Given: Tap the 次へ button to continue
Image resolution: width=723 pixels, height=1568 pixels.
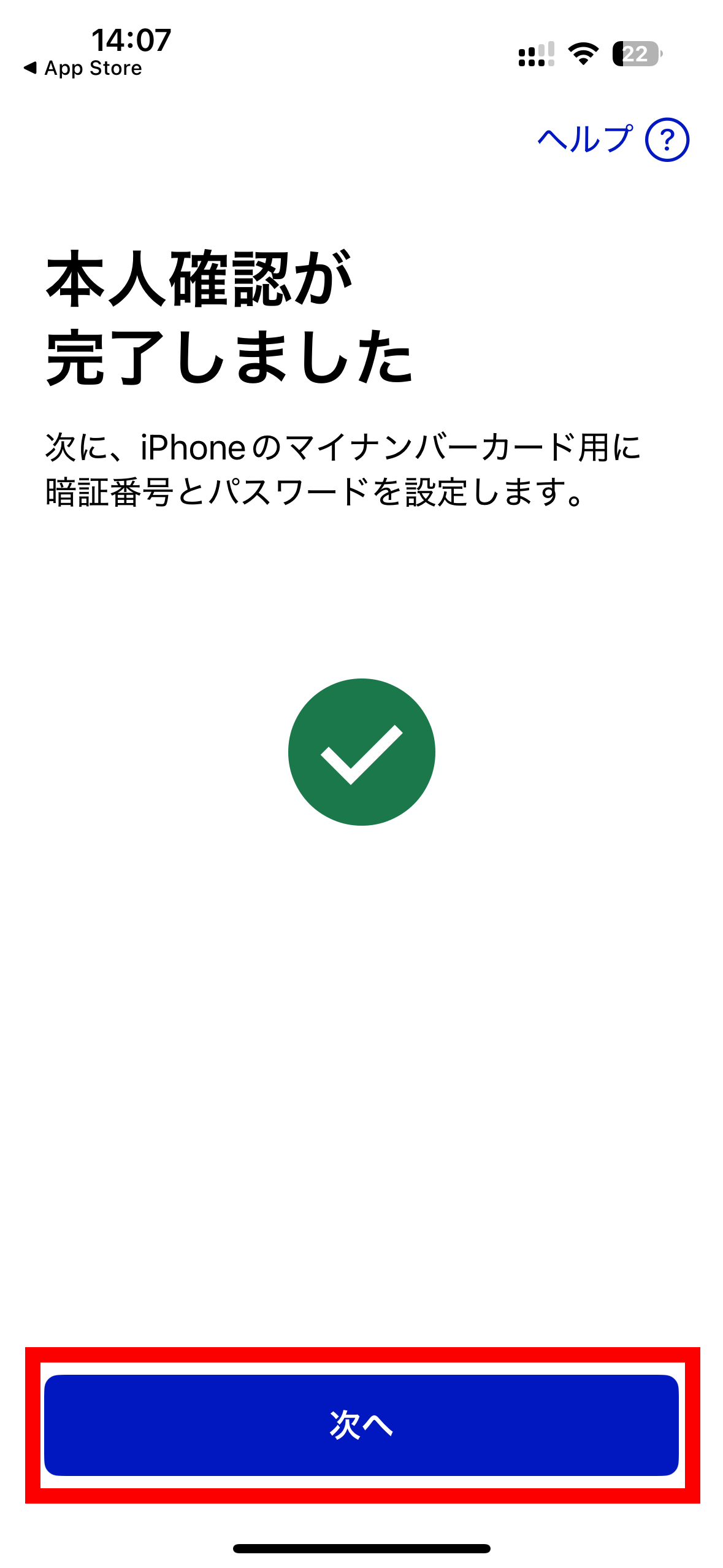Looking at the screenshot, I should [x=361, y=1424].
